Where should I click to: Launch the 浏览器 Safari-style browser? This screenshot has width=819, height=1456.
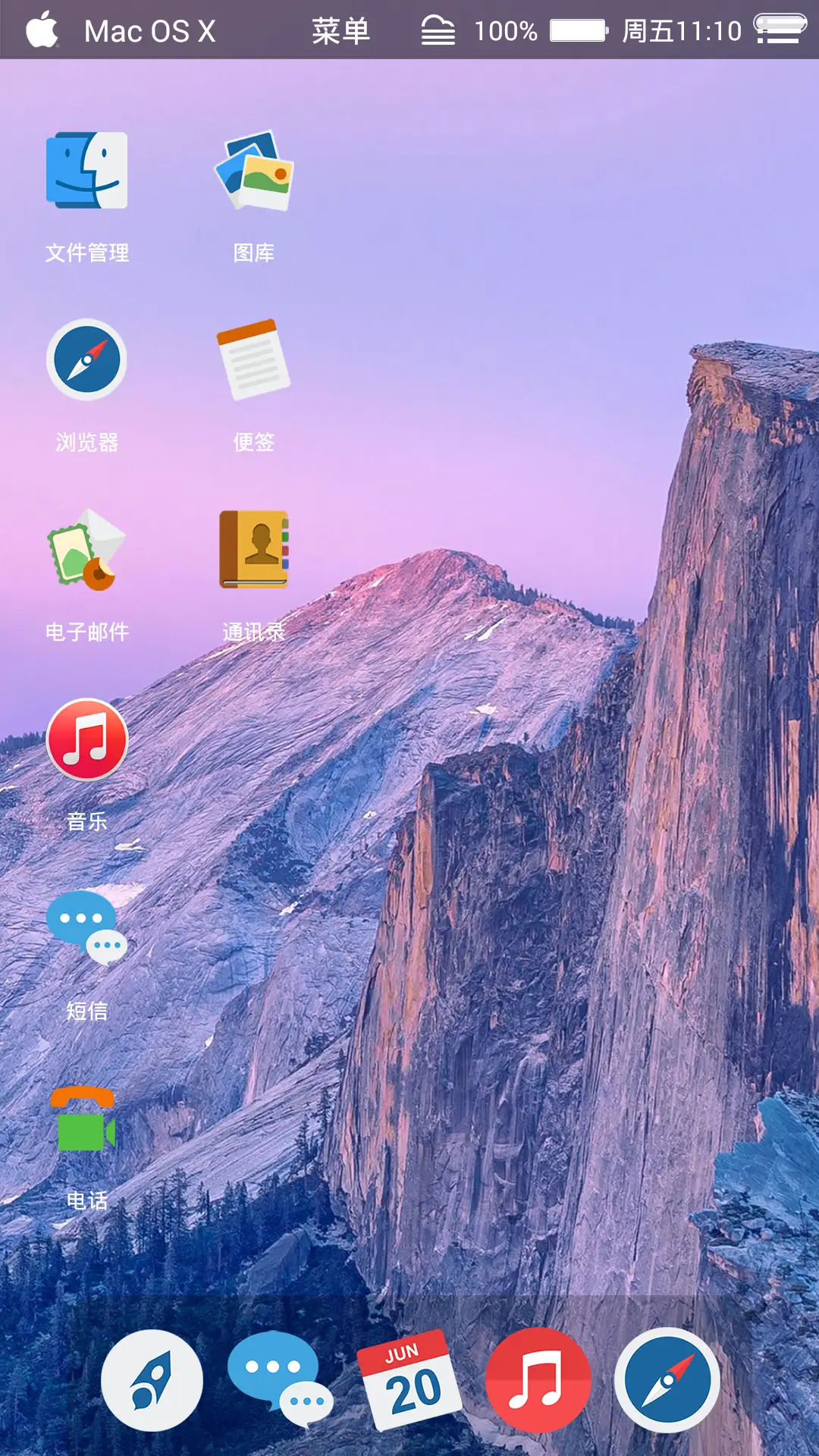[x=86, y=360]
